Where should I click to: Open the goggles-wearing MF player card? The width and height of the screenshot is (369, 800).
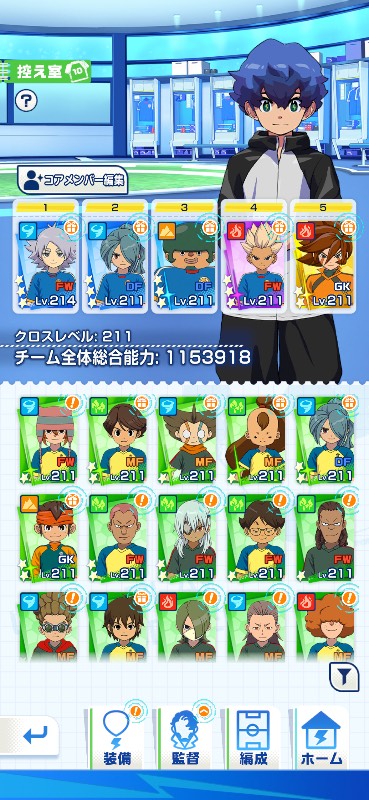tap(48, 627)
